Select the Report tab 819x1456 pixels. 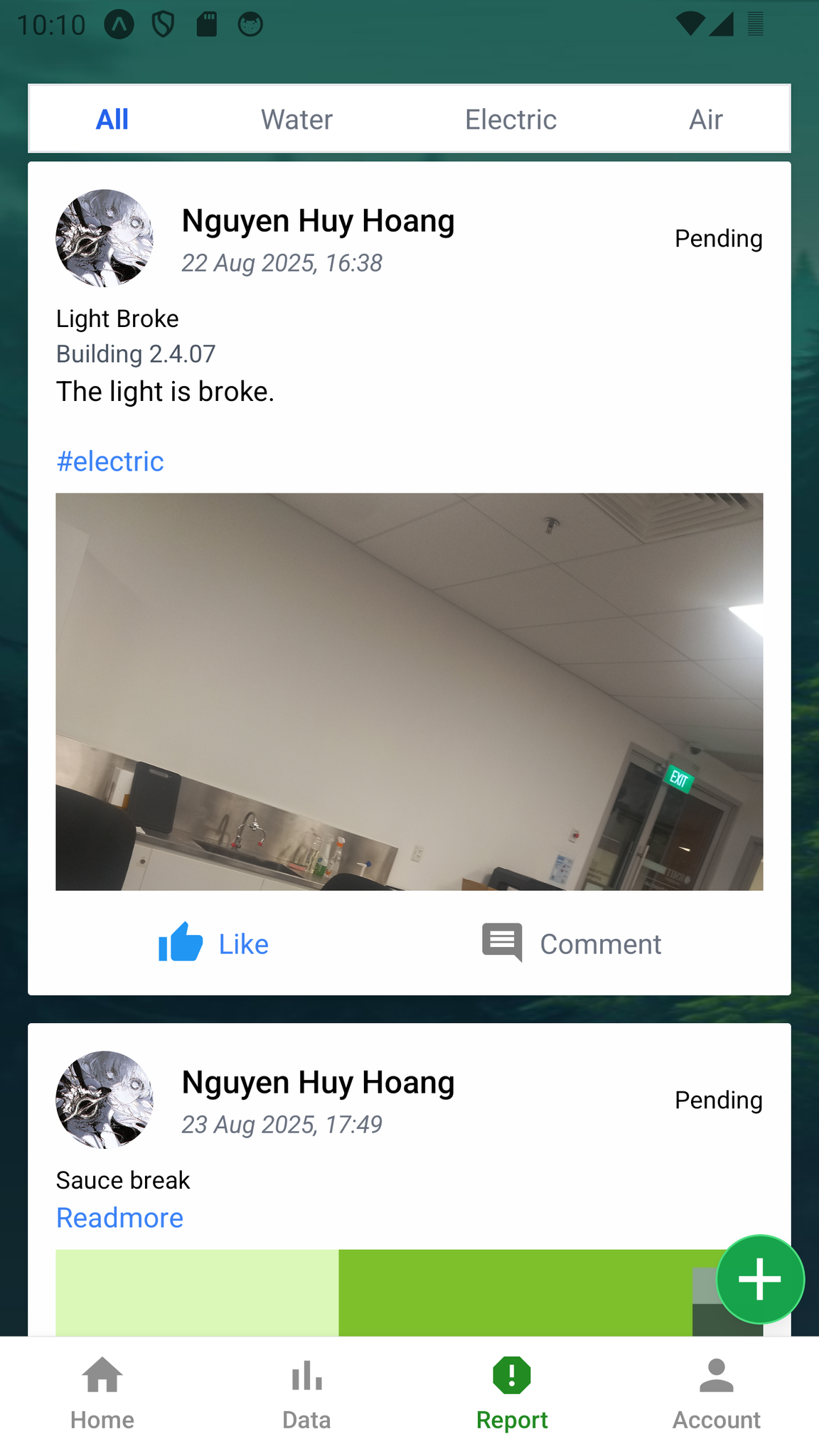click(x=512, y=1394)
